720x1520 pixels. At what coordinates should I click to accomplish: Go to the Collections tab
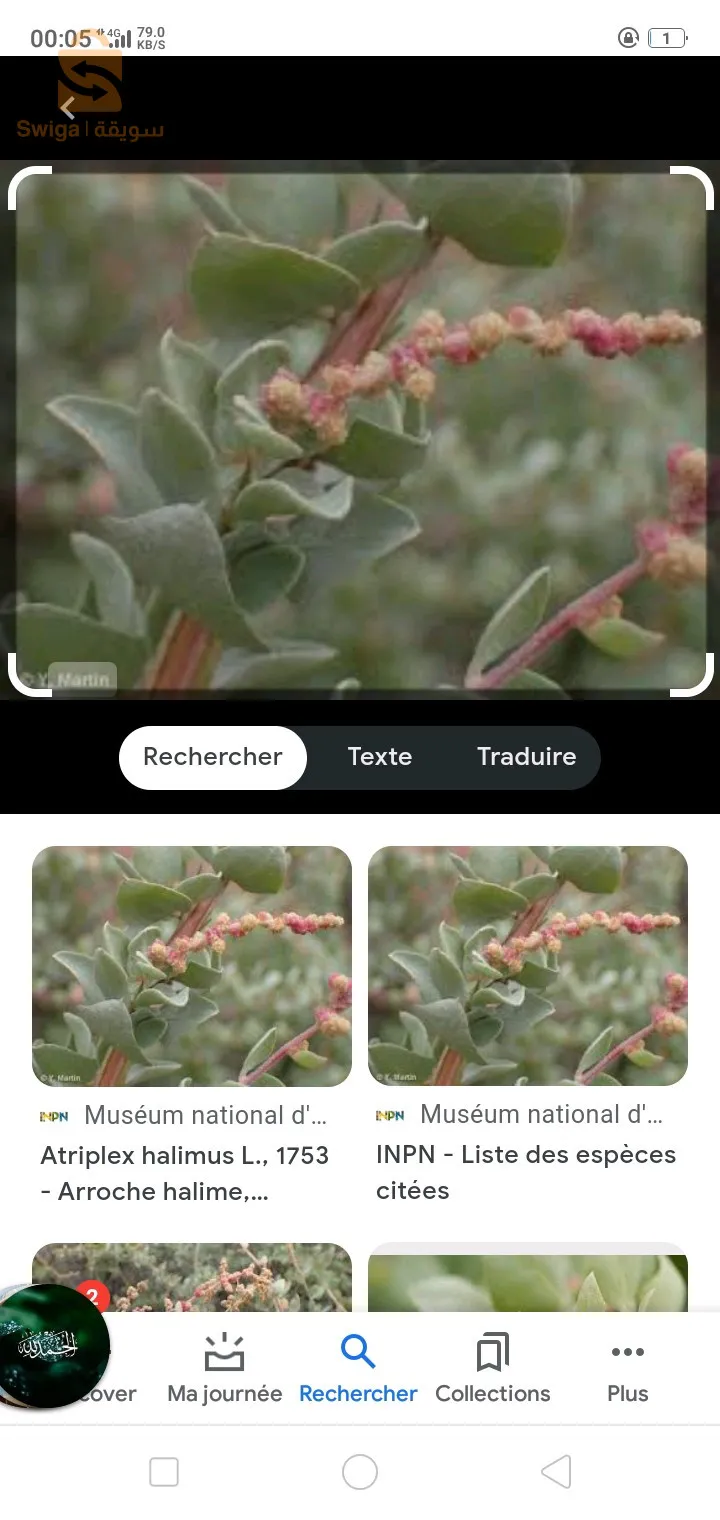click(x=492, y=1367)
